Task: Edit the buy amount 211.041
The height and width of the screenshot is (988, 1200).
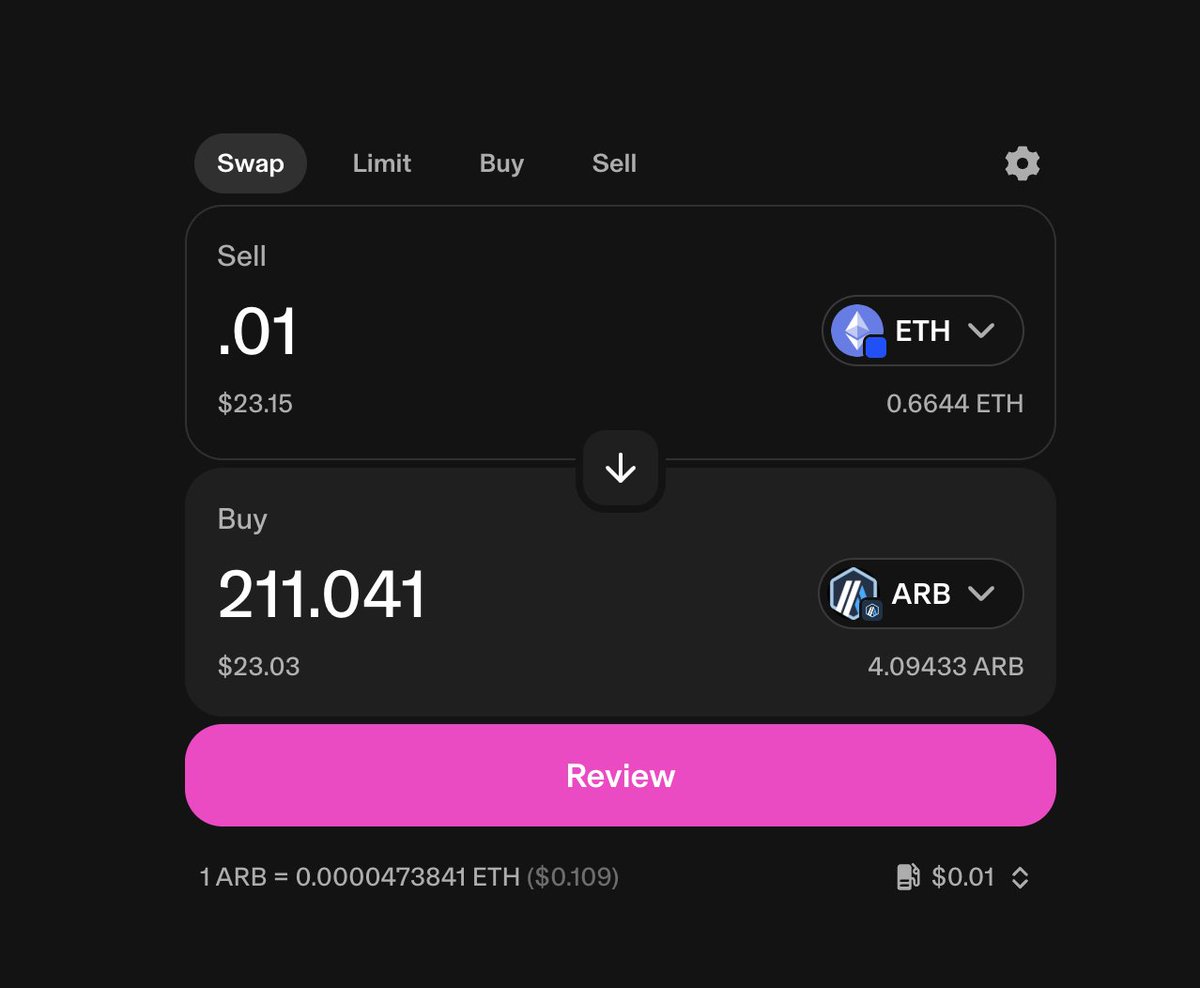Action: click(x=322, y=595)
